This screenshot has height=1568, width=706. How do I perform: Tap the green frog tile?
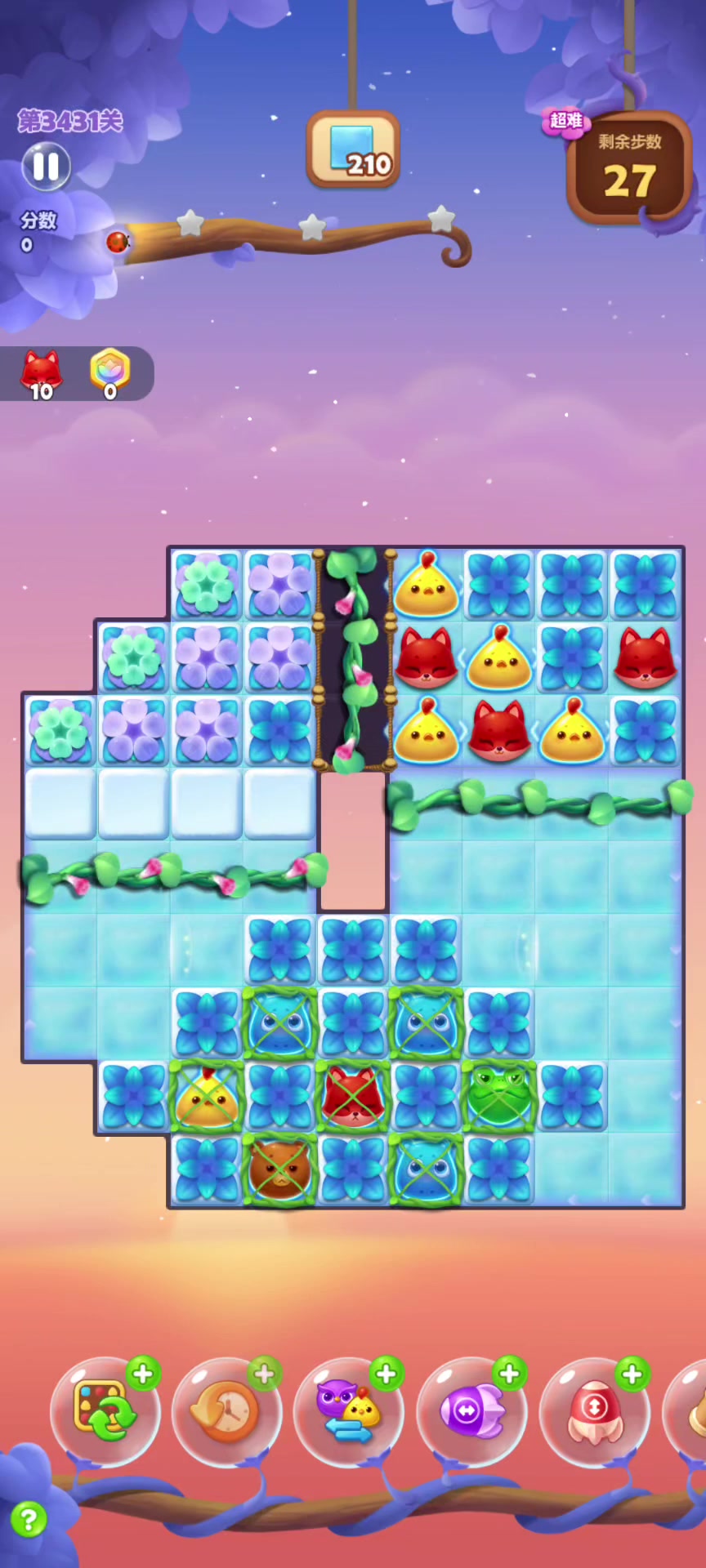[498, 1096]
